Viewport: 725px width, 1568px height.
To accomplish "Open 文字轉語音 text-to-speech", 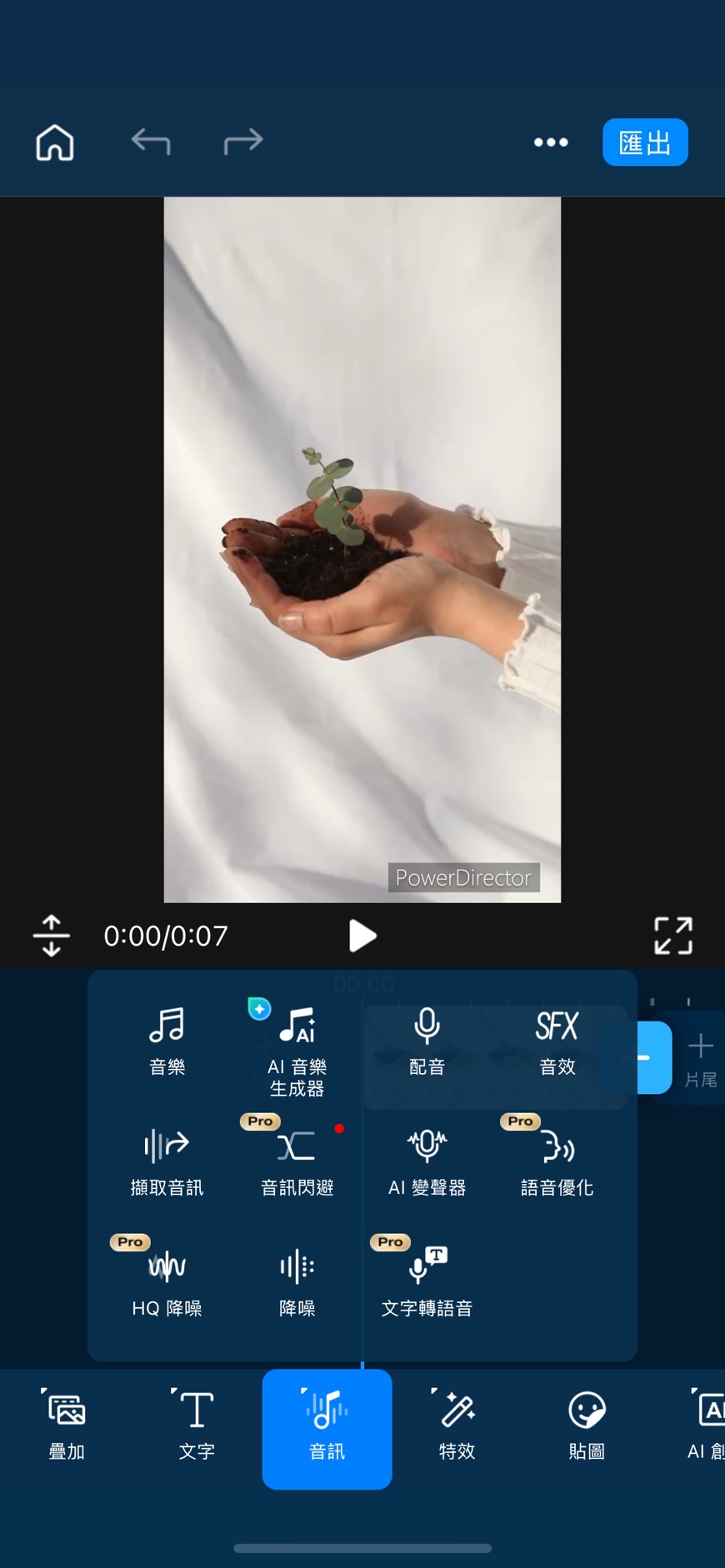I will pos(427,1283).
